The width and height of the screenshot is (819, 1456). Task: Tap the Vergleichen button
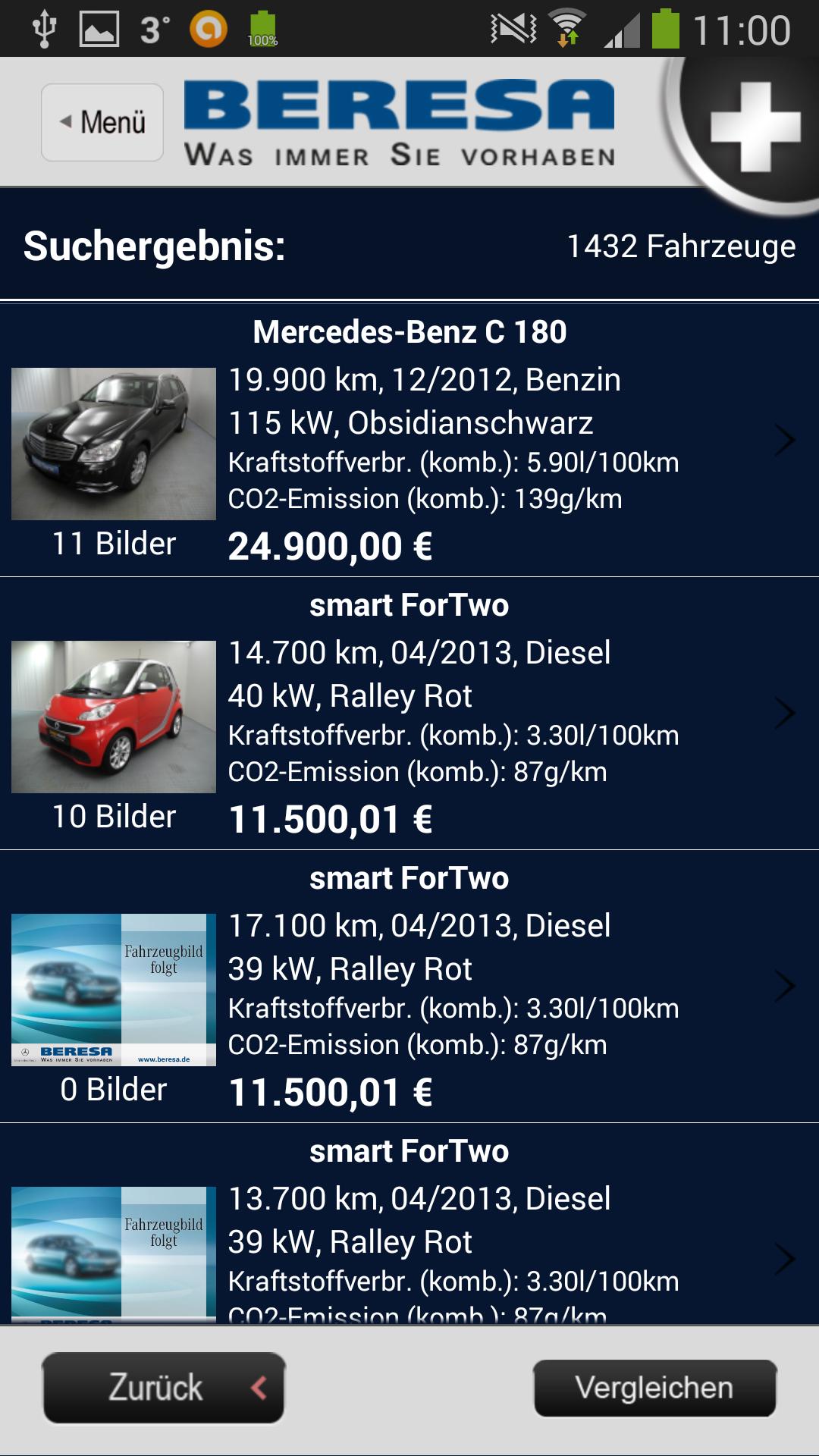[654, 1388]
